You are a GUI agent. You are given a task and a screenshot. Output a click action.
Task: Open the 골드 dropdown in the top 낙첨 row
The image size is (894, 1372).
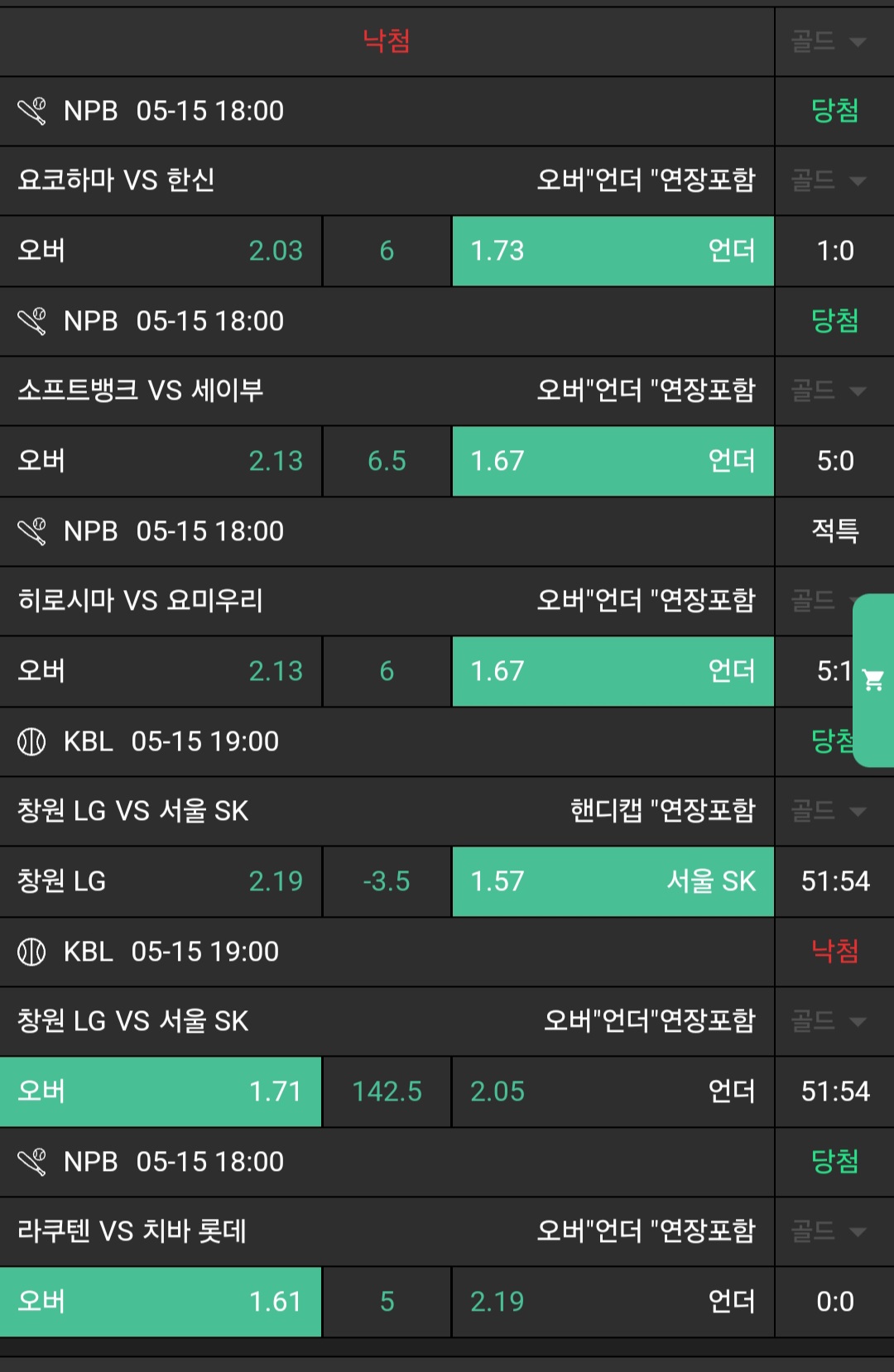[829, 41]
